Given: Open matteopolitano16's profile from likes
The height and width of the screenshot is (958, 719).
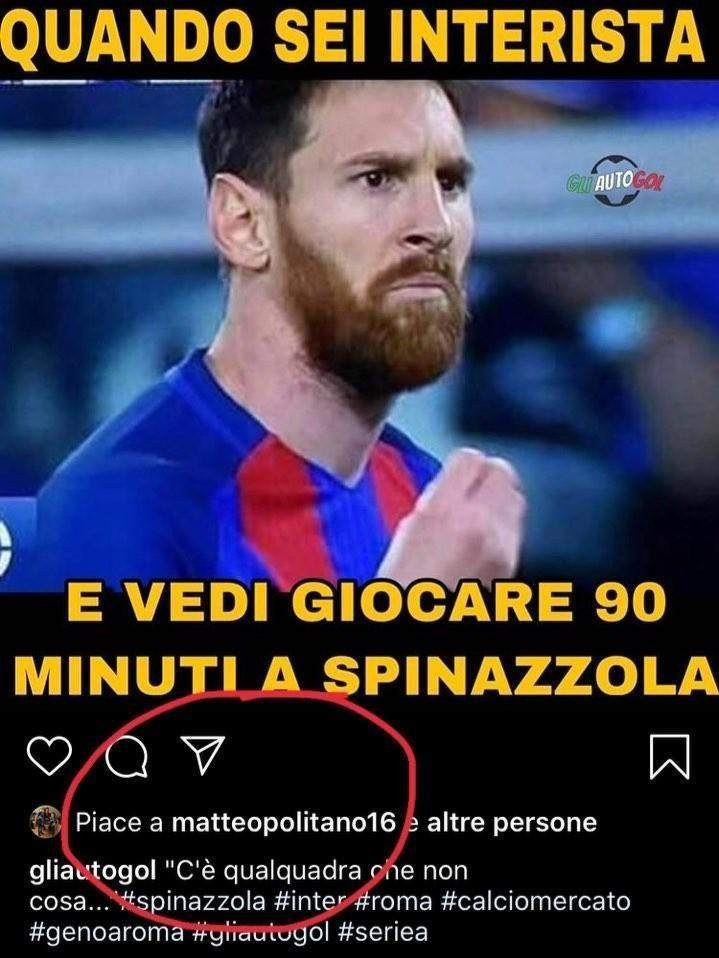Looking at the screenshot, I should 285,824.
